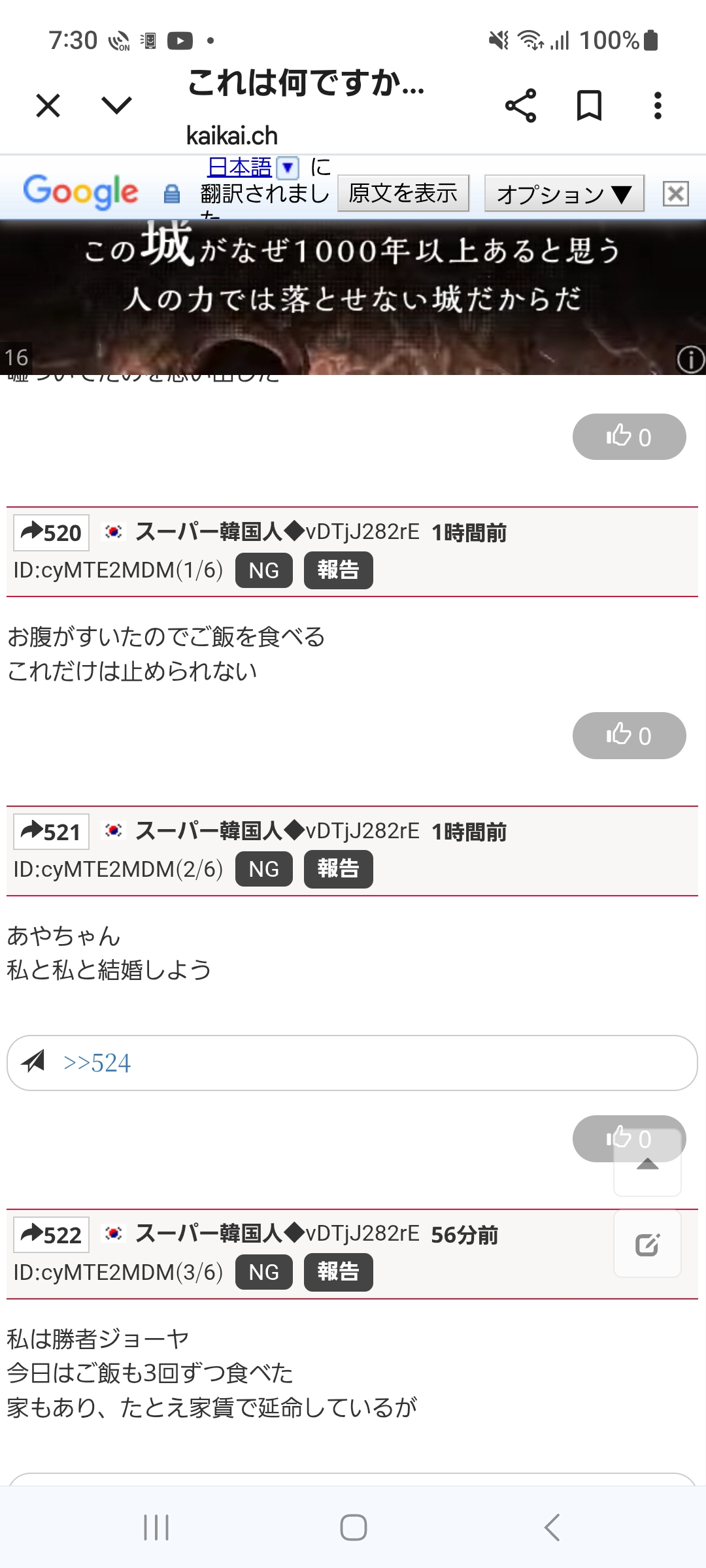Reply to post 521
706x1568 pixels.
(51, 832)
